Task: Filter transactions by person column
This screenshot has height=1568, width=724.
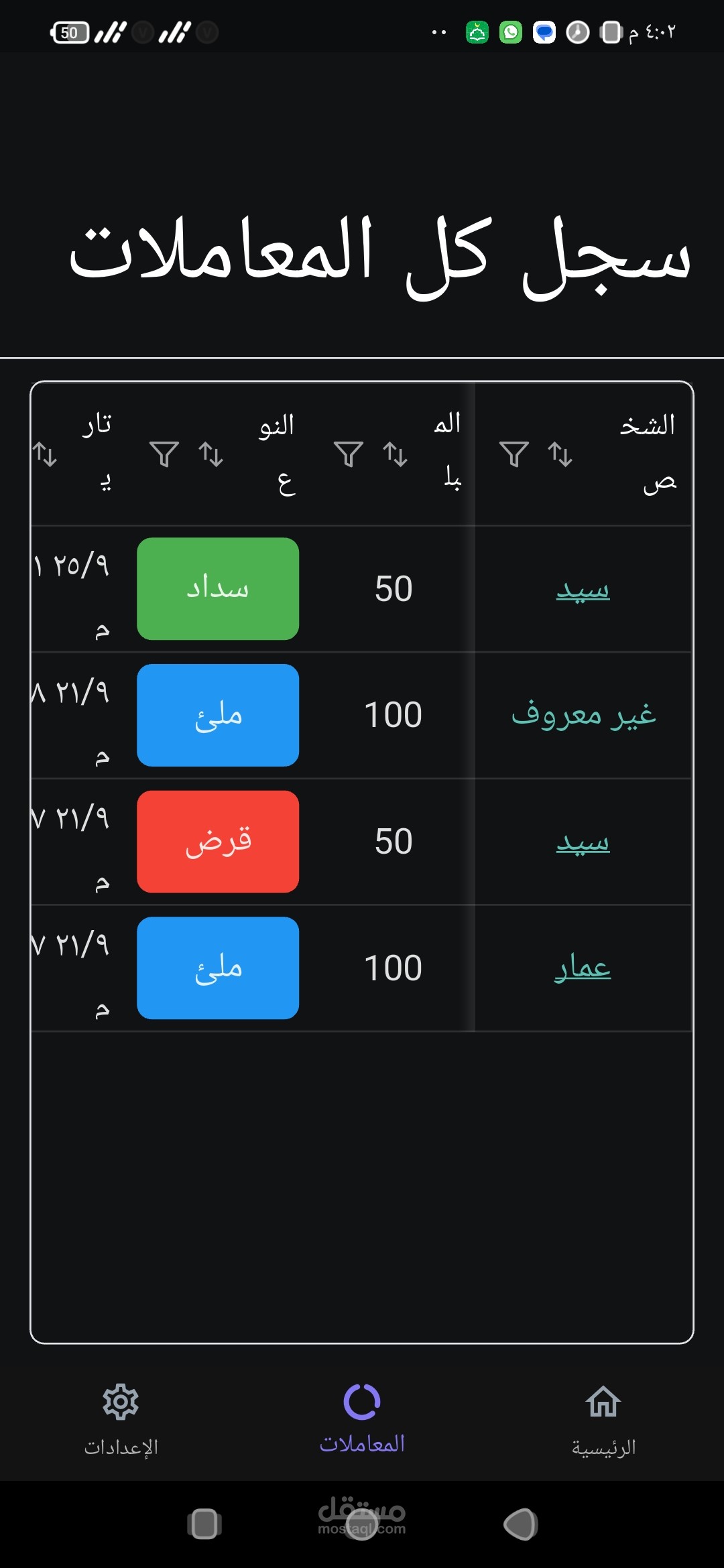Action: (514, 454)
